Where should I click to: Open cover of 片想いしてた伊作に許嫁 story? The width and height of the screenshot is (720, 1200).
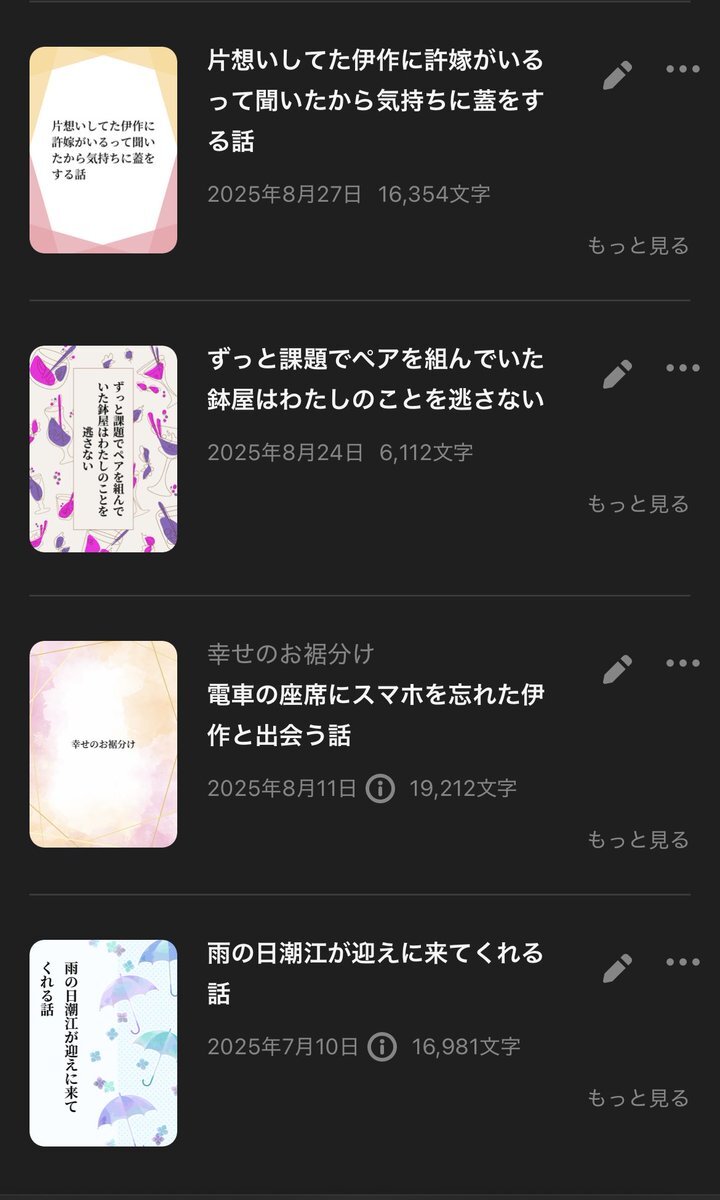pos(103,150)
